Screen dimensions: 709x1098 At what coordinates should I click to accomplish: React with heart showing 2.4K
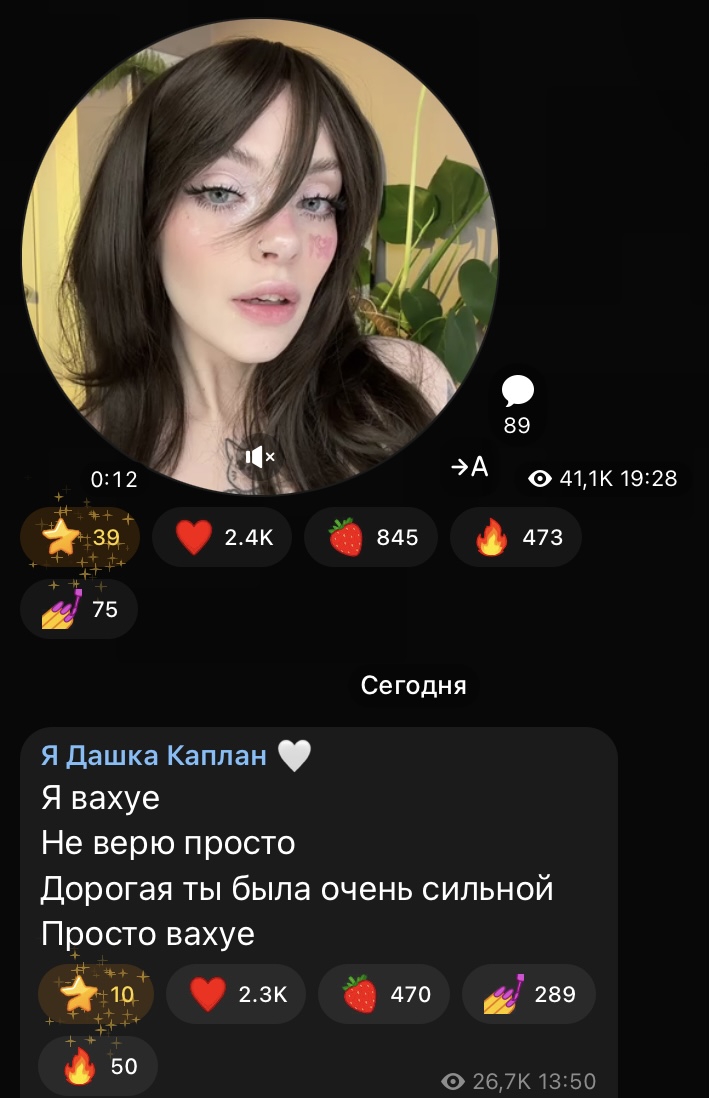[220, 538]
